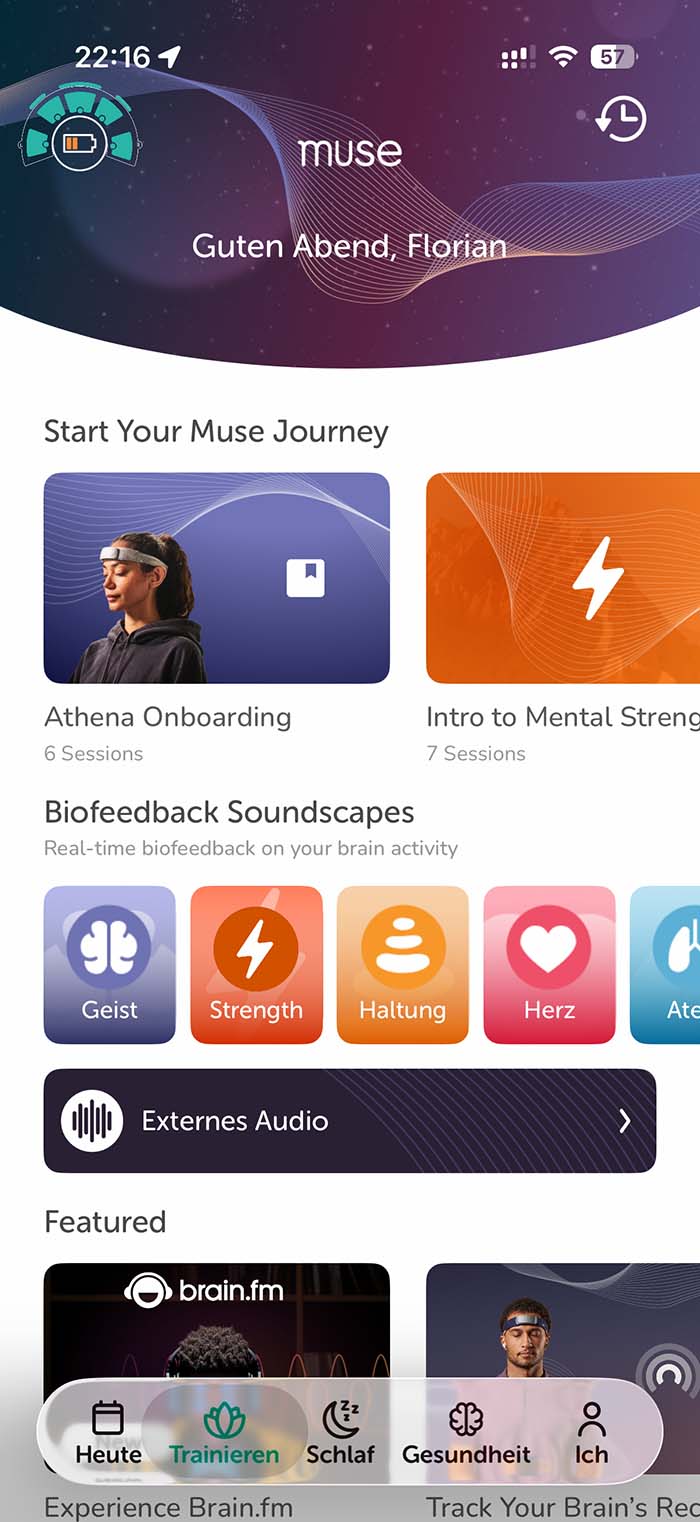Image resolution: width=700 pixels, height=1522 pixels.
Task: Open Intro to Mental Strength course
Action: [563, 578]
